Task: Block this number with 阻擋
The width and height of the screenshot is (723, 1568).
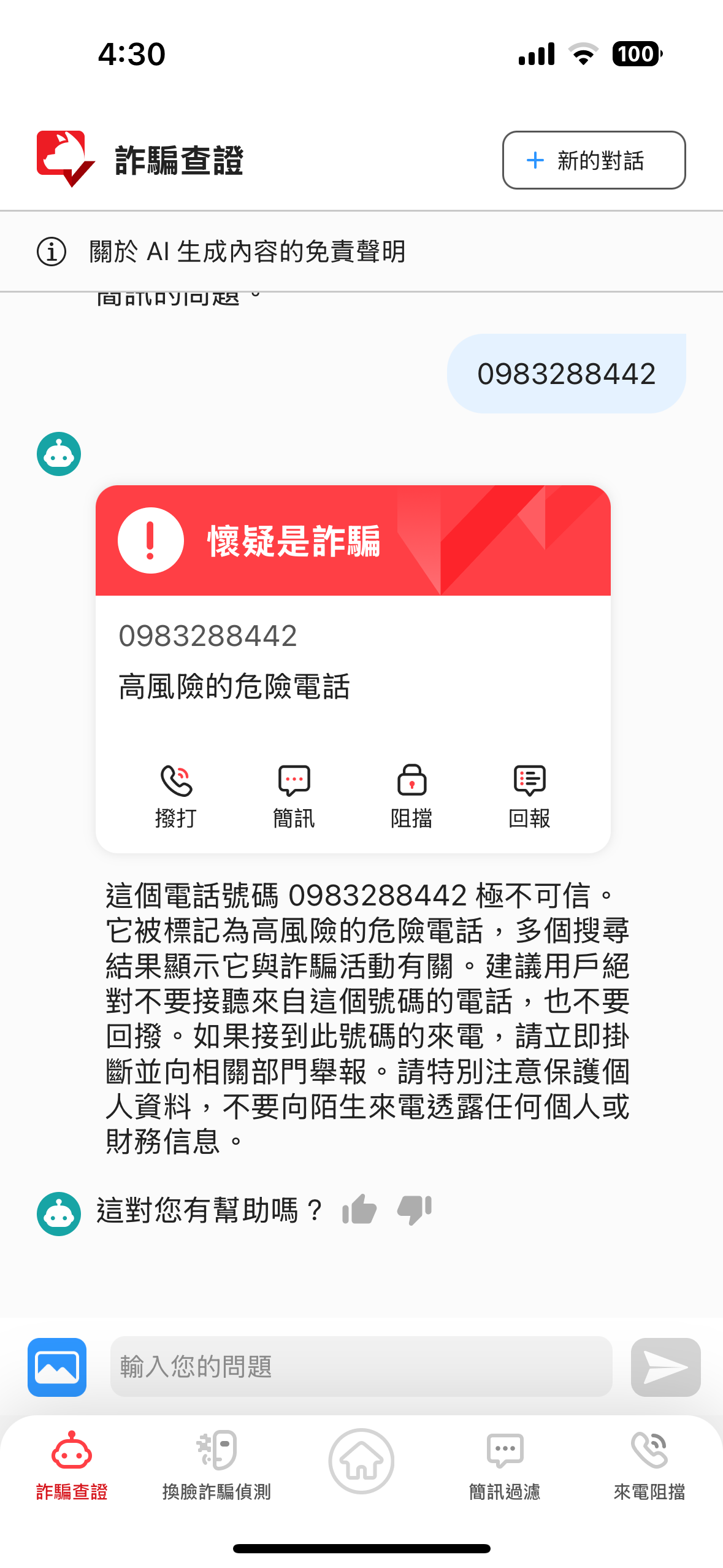Action: click(x=411, y=796)
